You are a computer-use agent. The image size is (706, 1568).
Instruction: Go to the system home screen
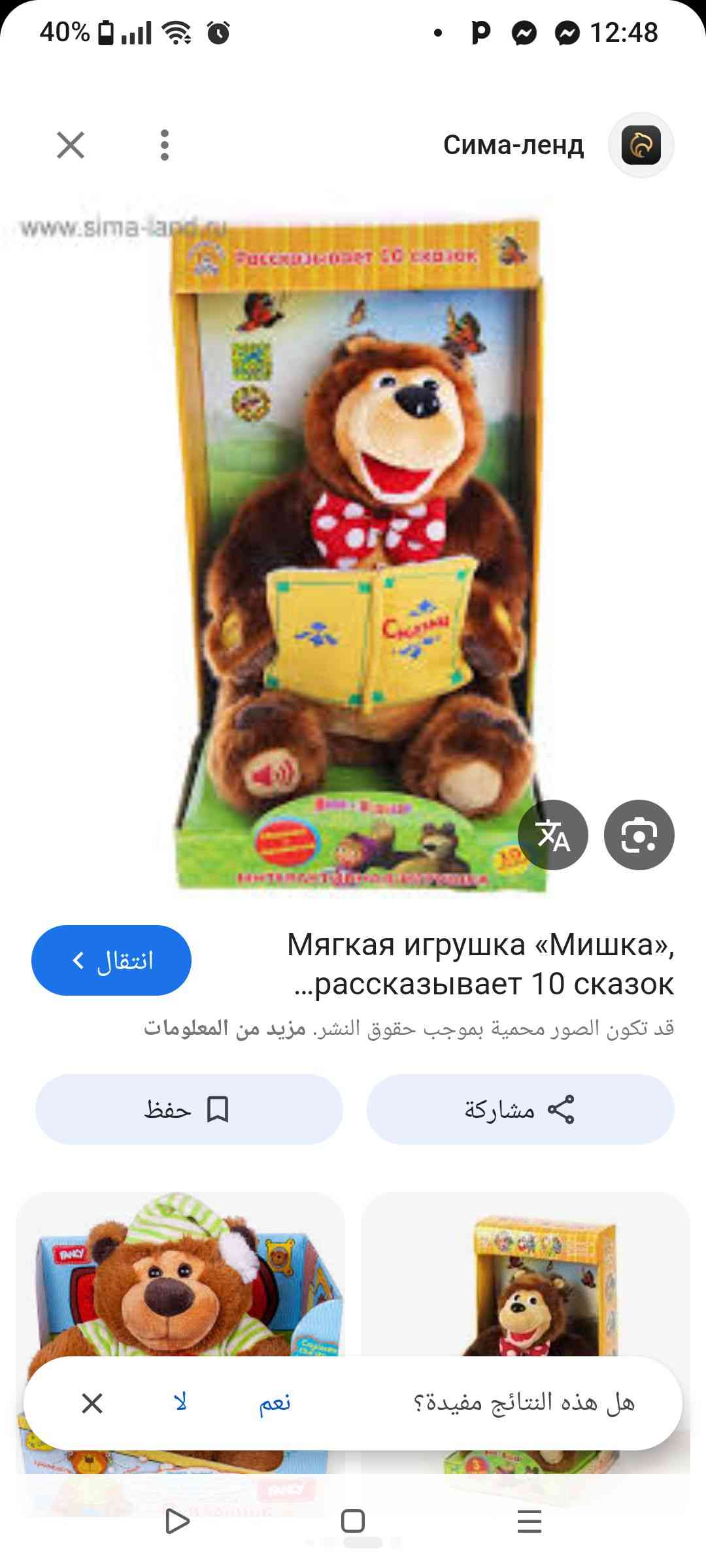click(x=353, y=1521)
